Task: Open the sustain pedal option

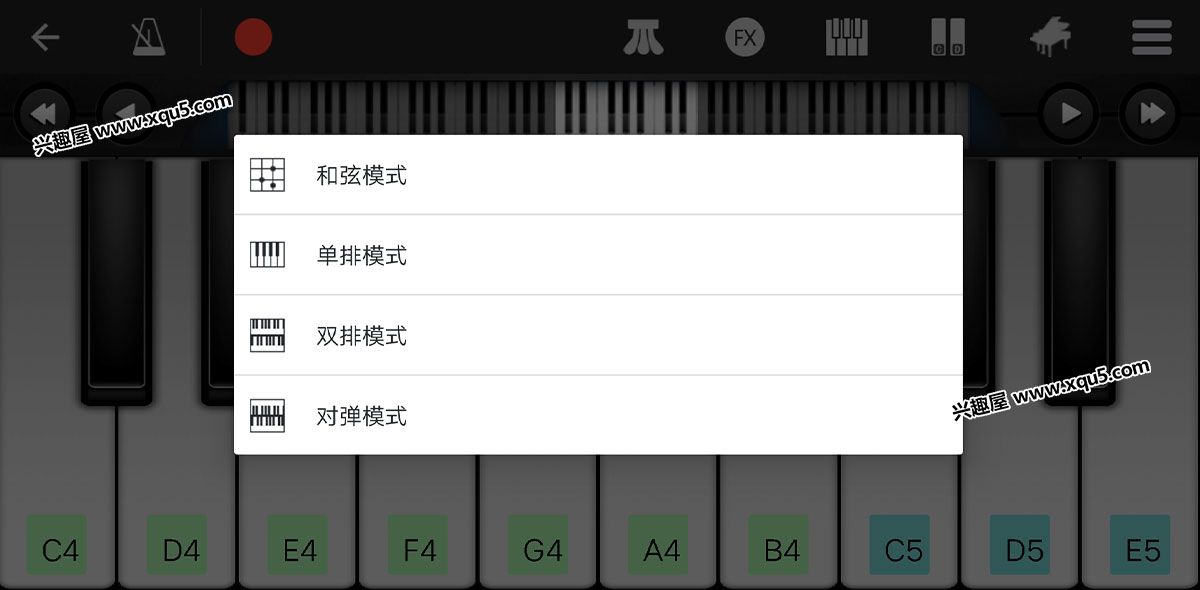Action: [643, 38]
